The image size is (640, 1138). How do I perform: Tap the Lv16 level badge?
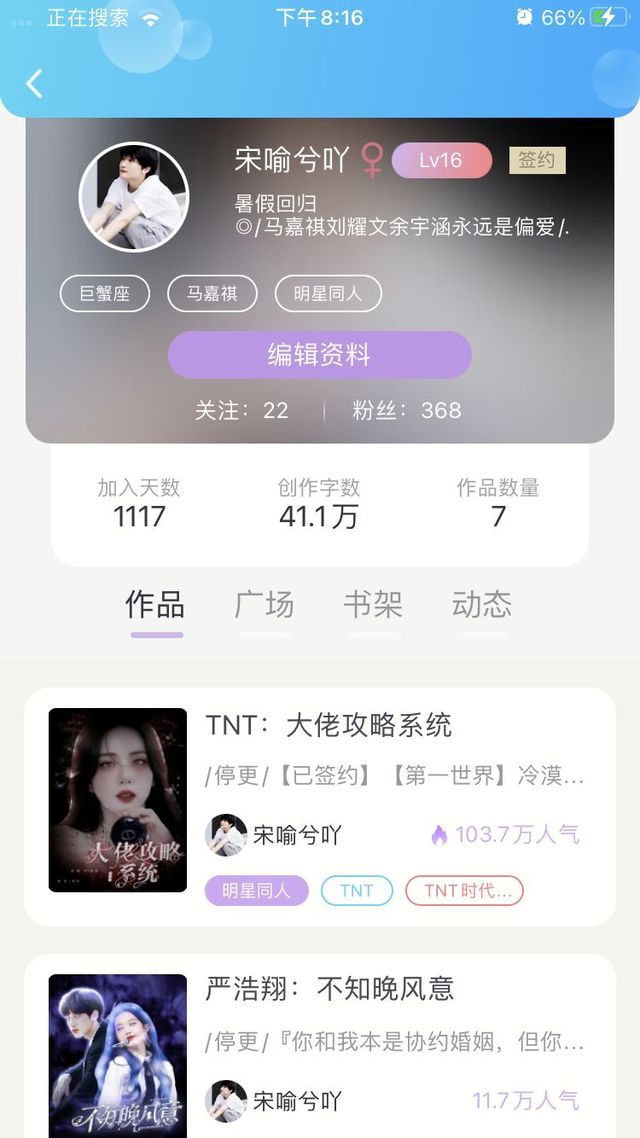click(441, 160)
